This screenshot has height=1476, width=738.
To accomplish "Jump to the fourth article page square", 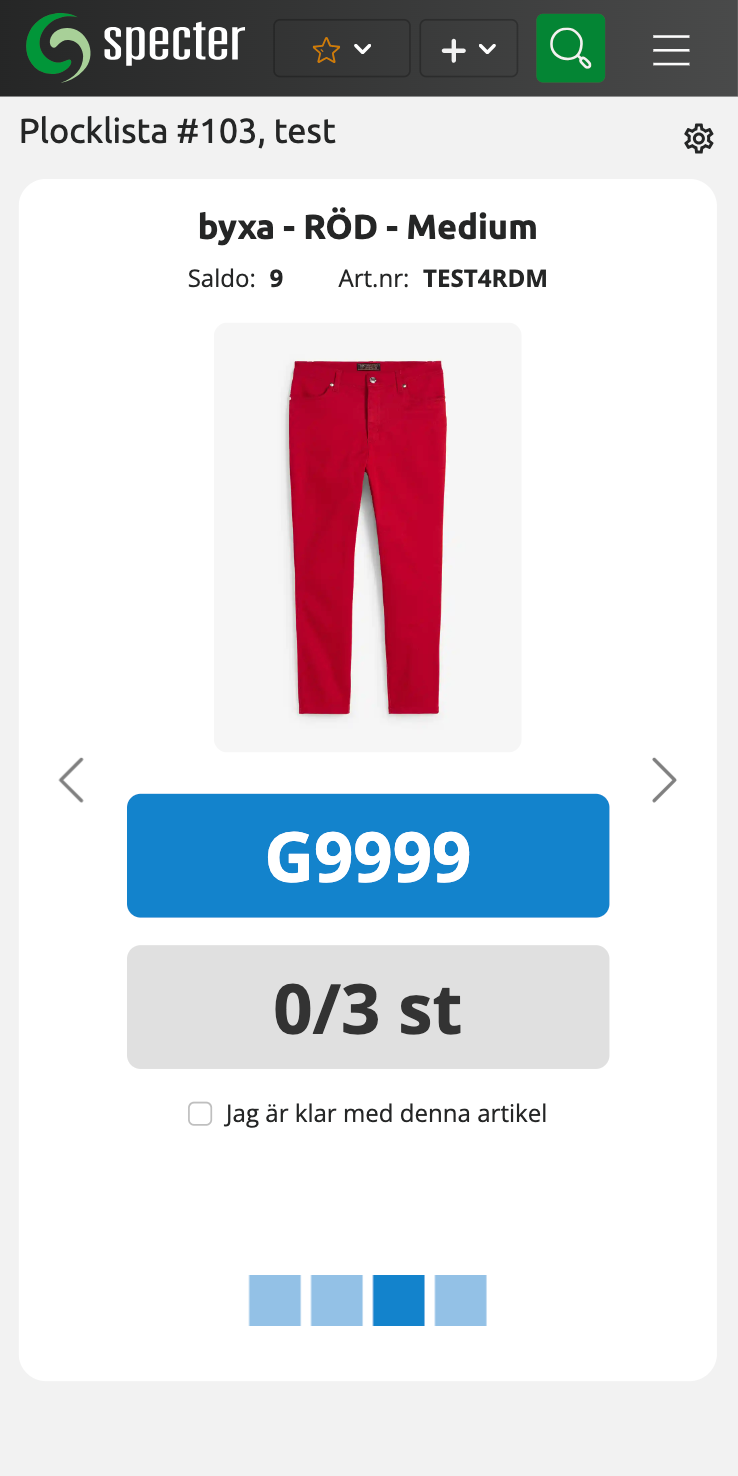I will [x=461, y=1300].
